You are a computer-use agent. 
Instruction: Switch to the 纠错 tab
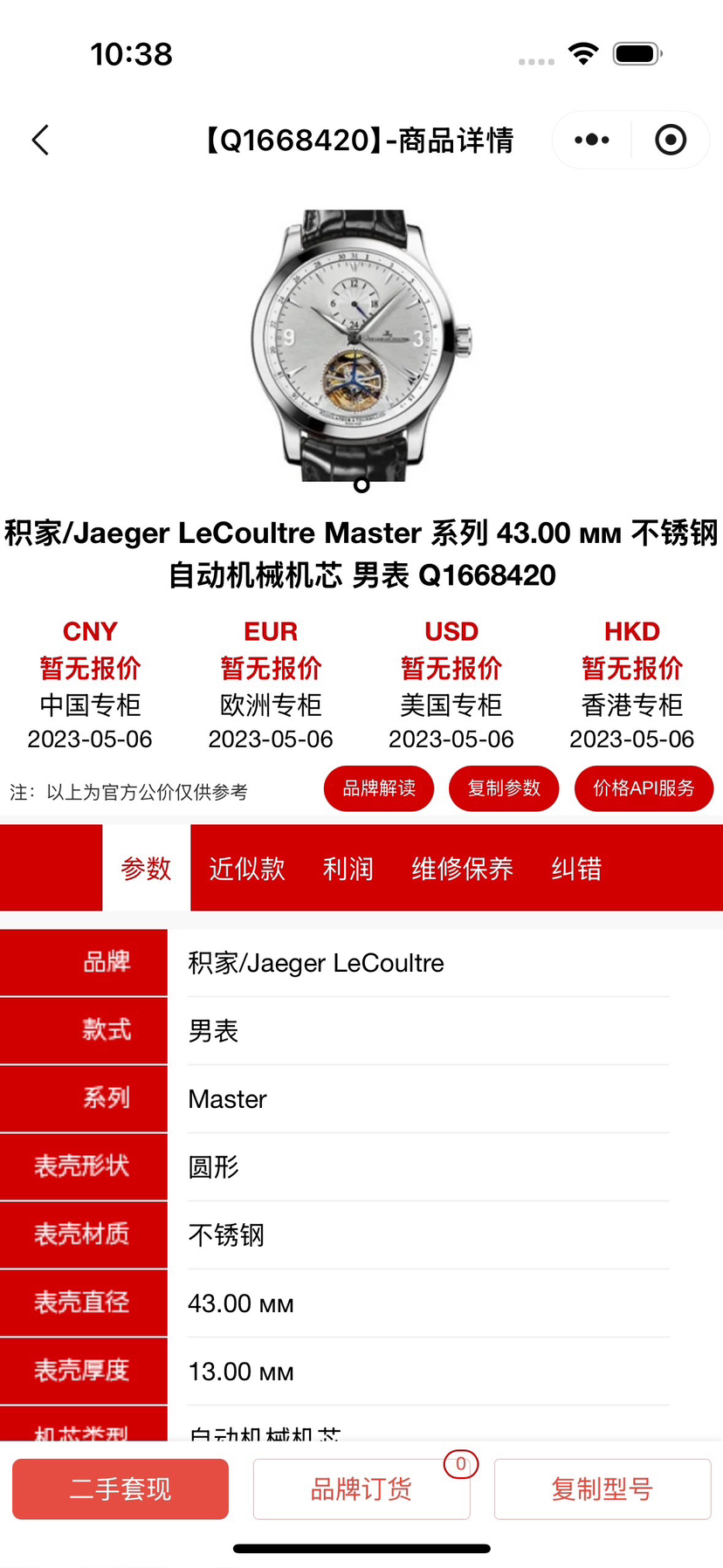pyautogui.click(x=576, y=869)
